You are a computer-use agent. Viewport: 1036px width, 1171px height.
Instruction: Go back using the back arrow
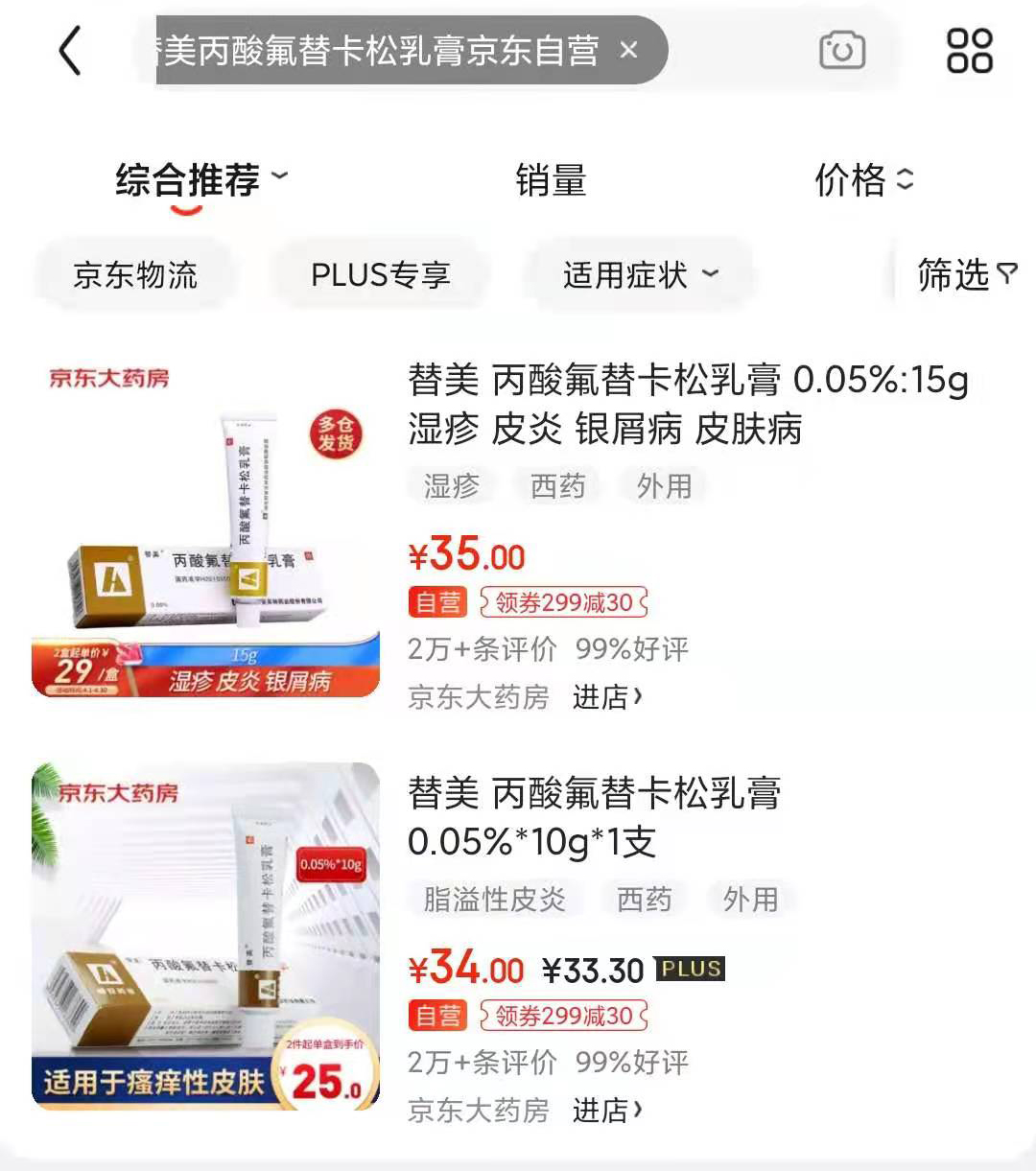click(x=70, y=50)
